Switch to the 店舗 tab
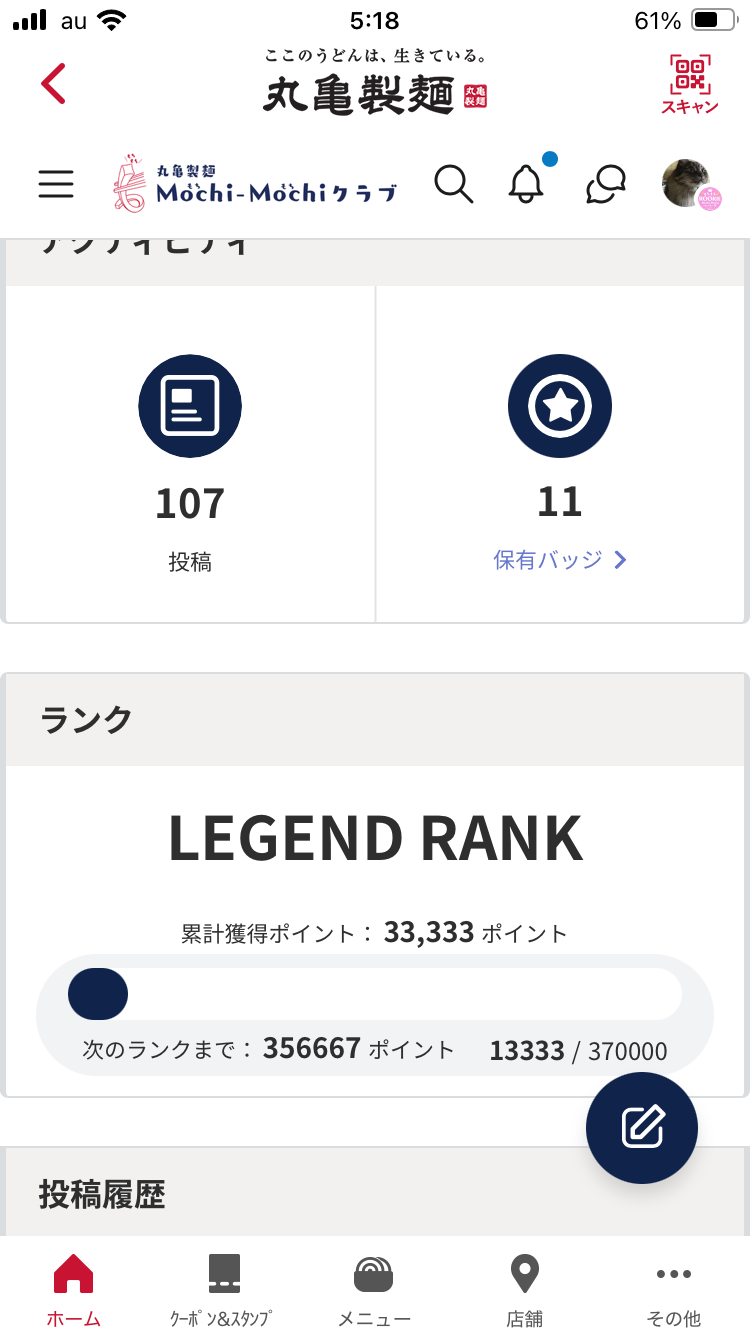Viewport: 750px width, 1334px height. tap(524, 1290)
